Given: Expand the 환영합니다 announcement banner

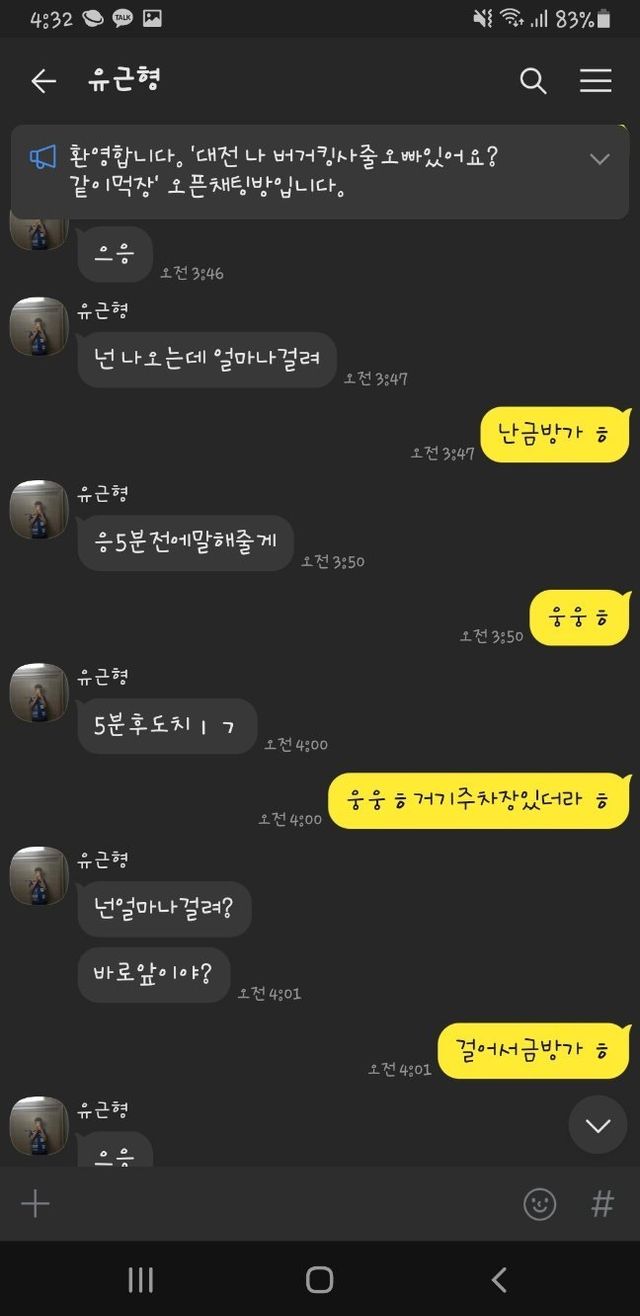Looking at the screenshot, I should tap(599, 159).
